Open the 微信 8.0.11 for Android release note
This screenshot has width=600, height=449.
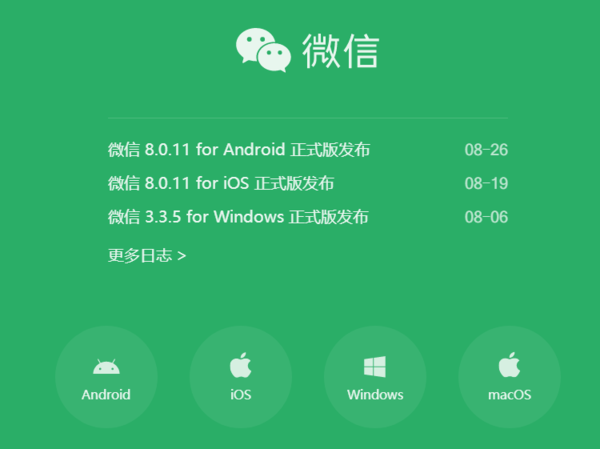[239, 151]
